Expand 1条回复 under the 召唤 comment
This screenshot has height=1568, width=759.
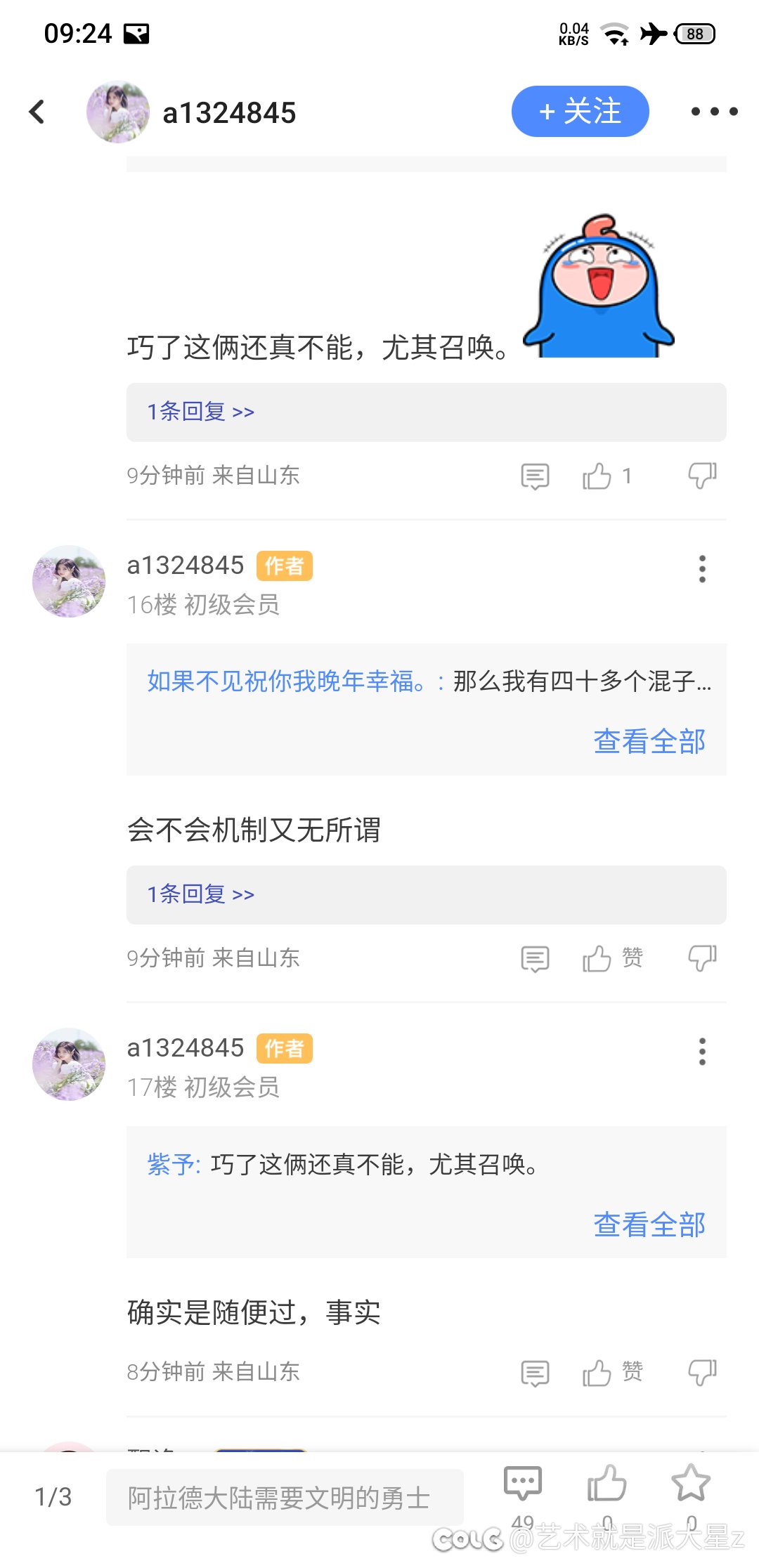[x=426, y=412]
